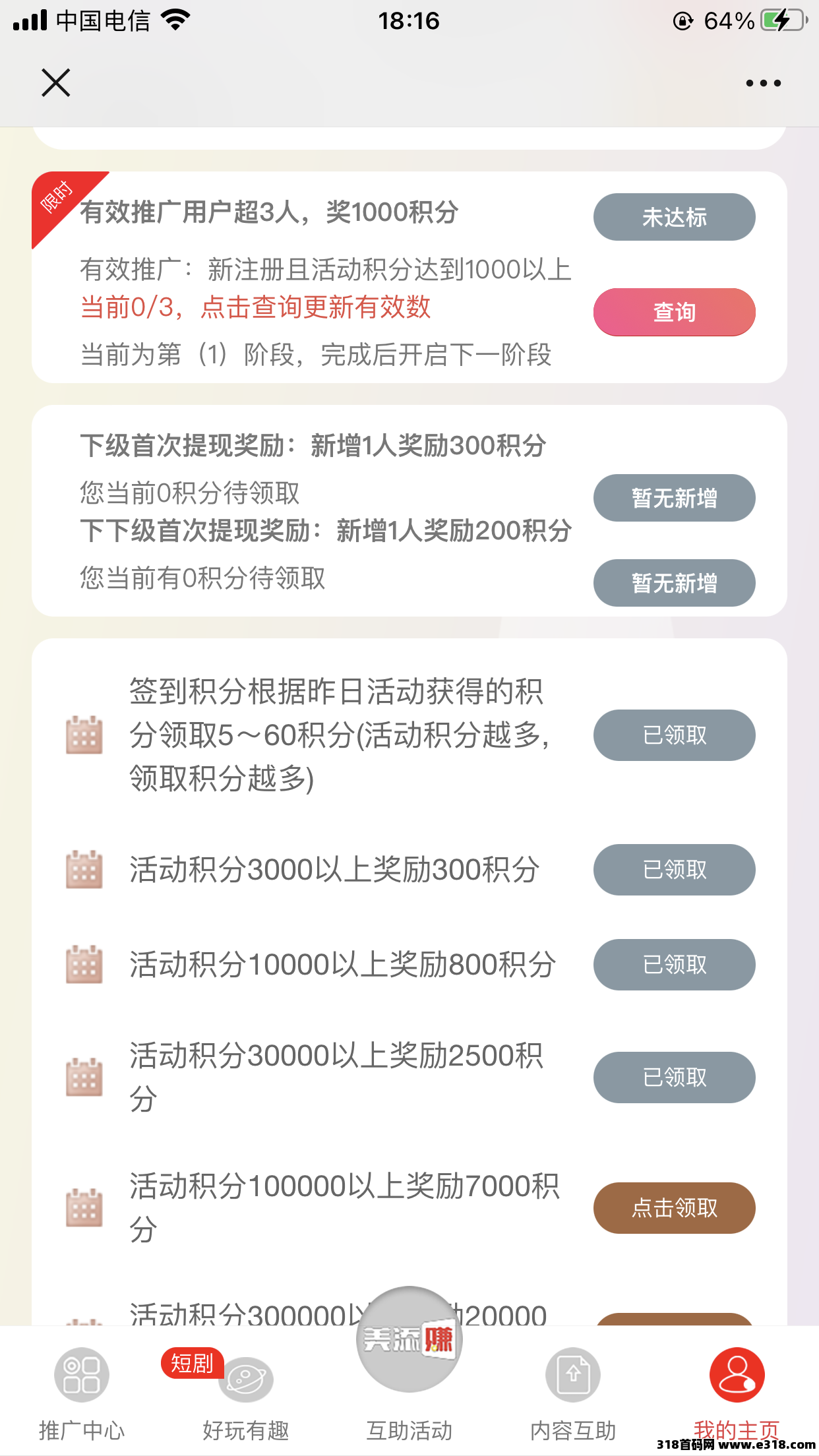The width and height of the screenshot is (819, 1456).
Task: Tap the 查询 button to refresh valid count
Action: point(674,312)
